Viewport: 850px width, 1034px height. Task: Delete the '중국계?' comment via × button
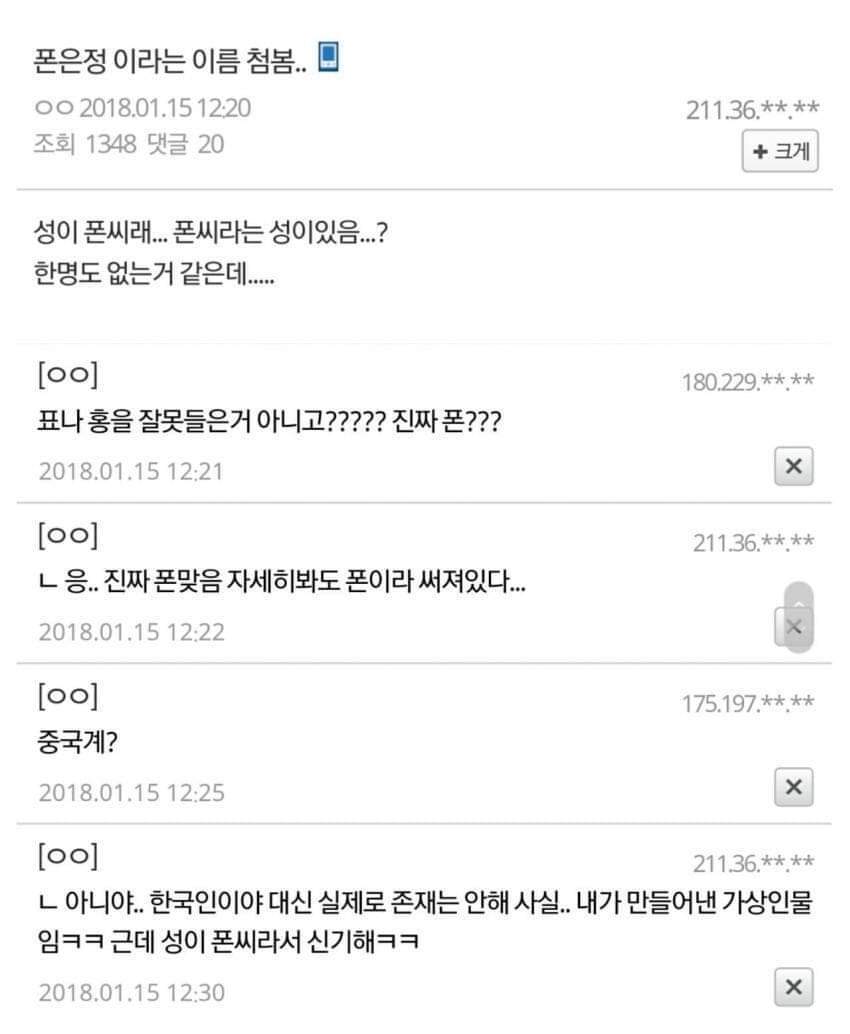(794, 788)
